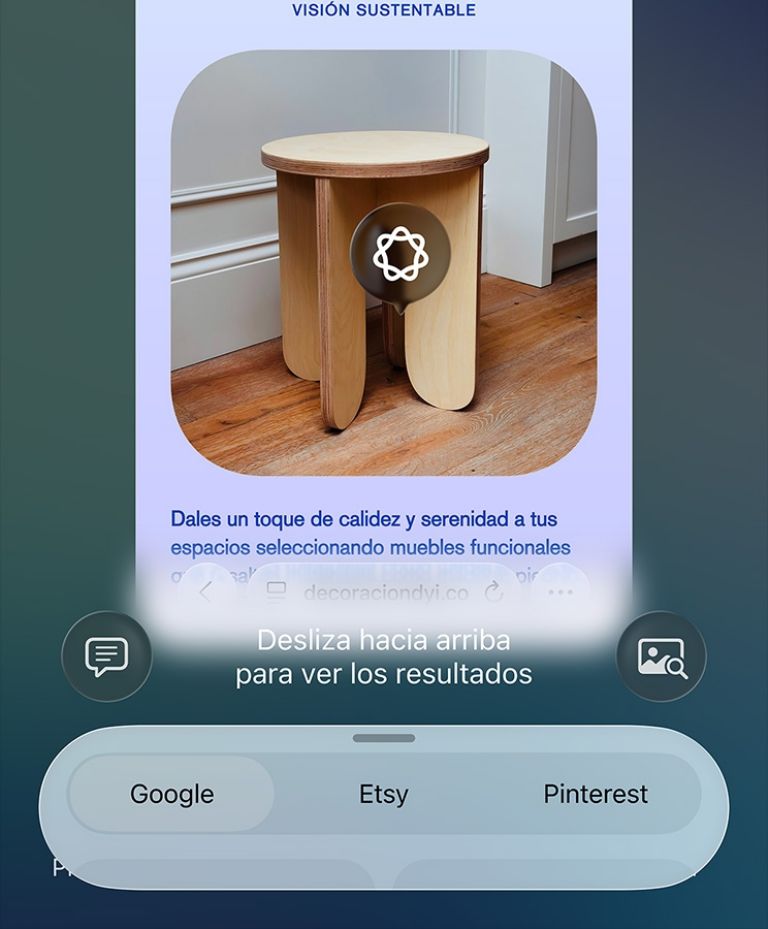This screenshot has height=929, width=768.
Task: Switch to Etsy results
Action: (384, 794)
